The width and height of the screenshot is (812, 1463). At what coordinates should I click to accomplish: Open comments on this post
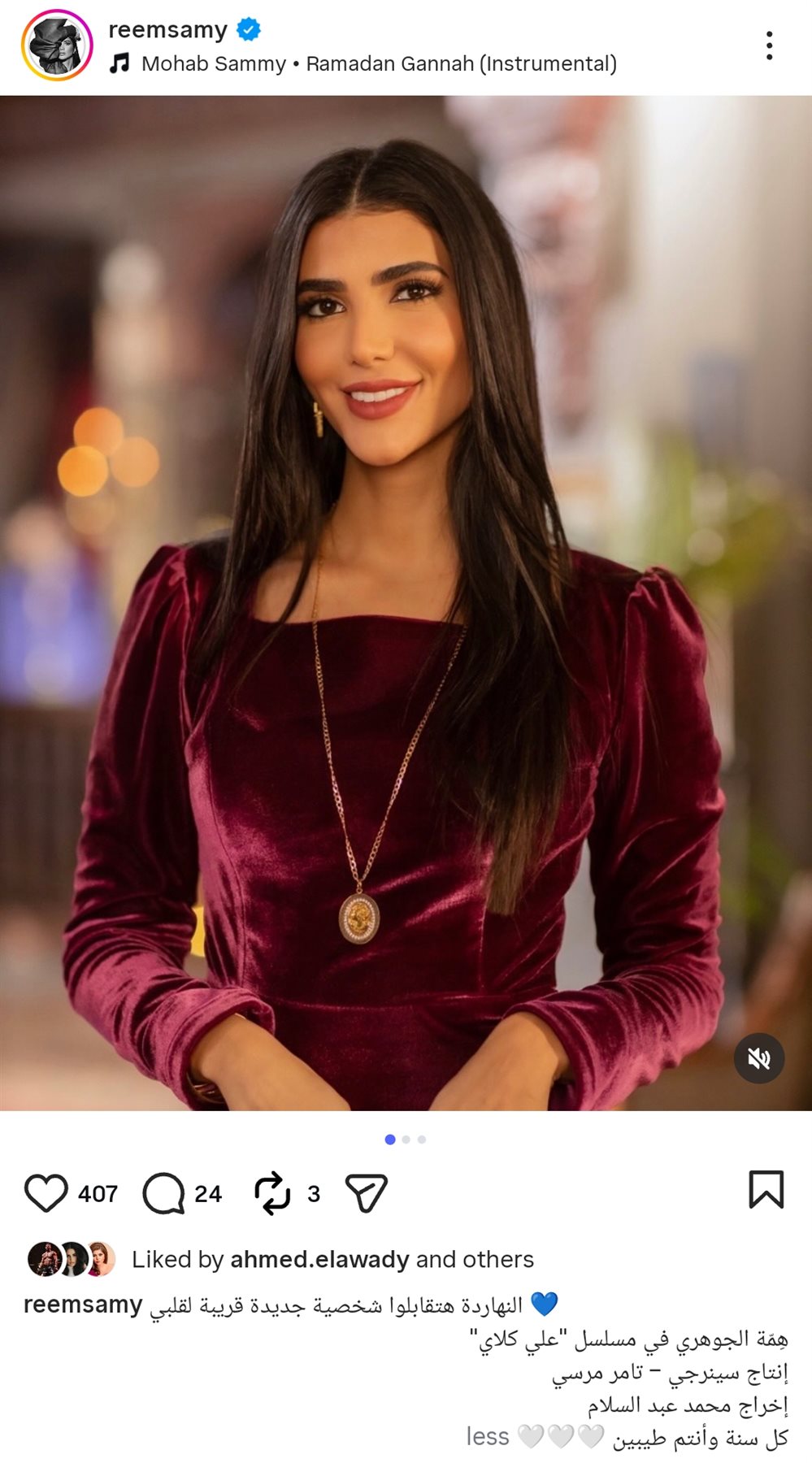click(163, 1193)
